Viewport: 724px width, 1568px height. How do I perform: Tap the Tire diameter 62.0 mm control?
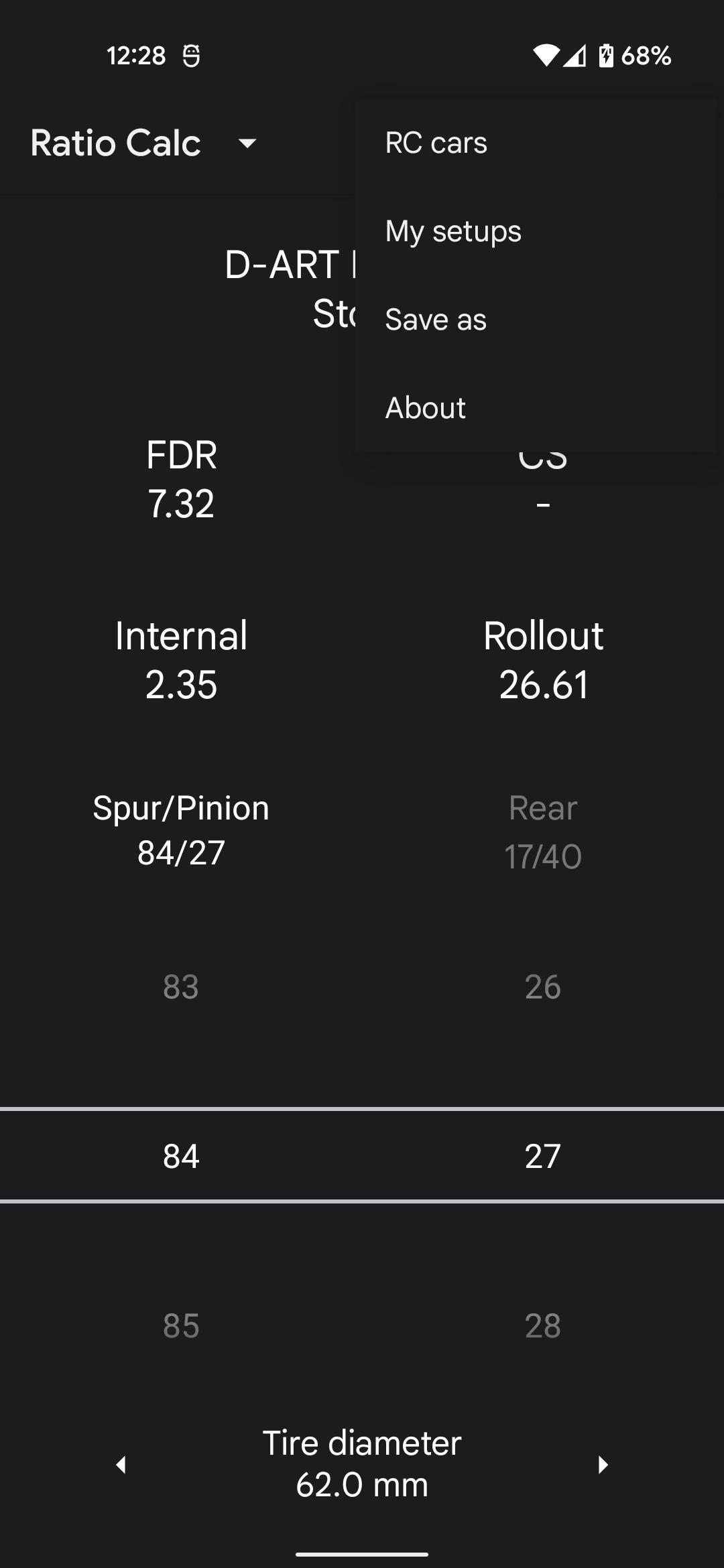pos(362,1462)
